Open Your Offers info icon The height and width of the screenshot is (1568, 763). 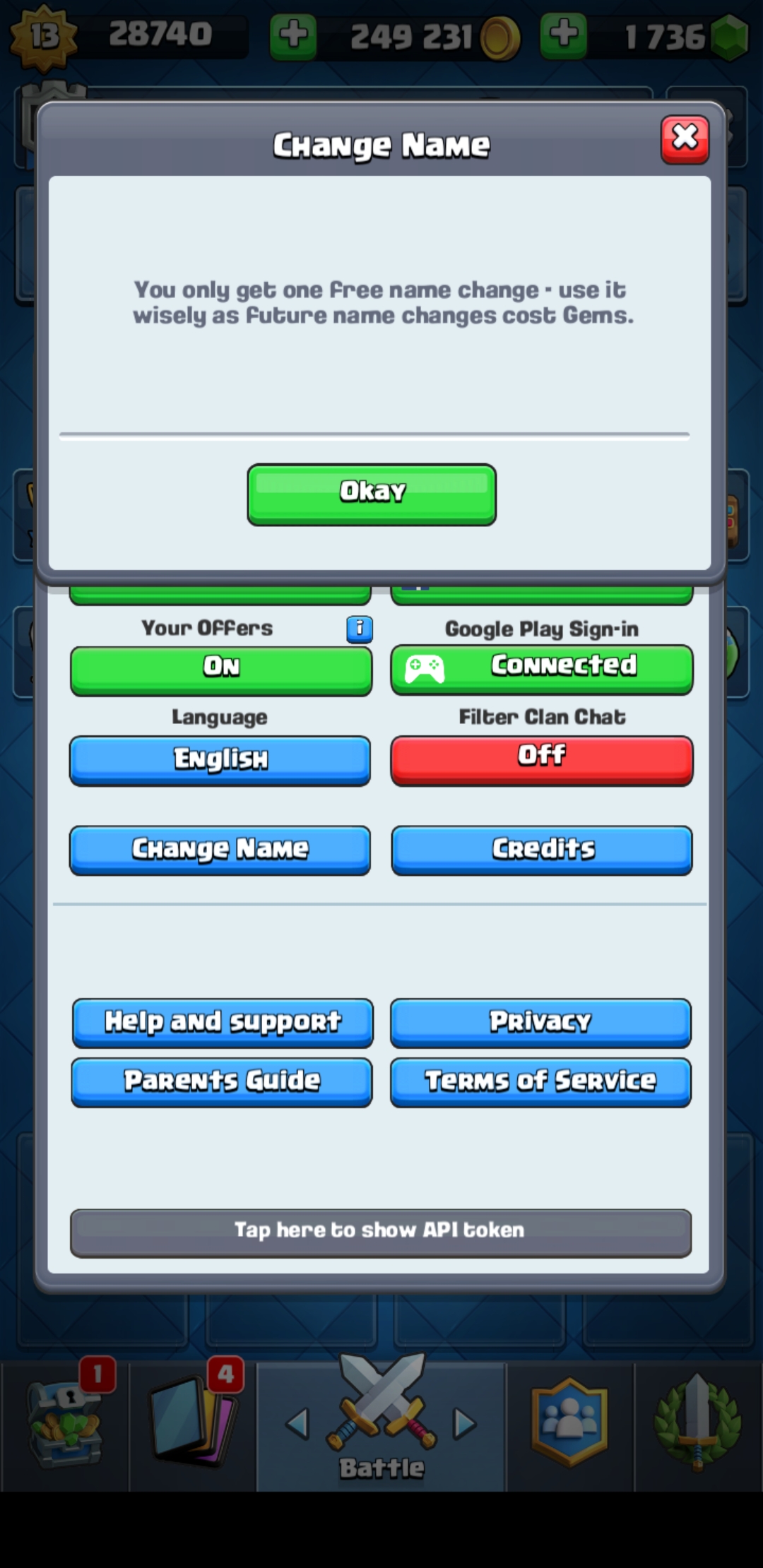pos(360,629)
